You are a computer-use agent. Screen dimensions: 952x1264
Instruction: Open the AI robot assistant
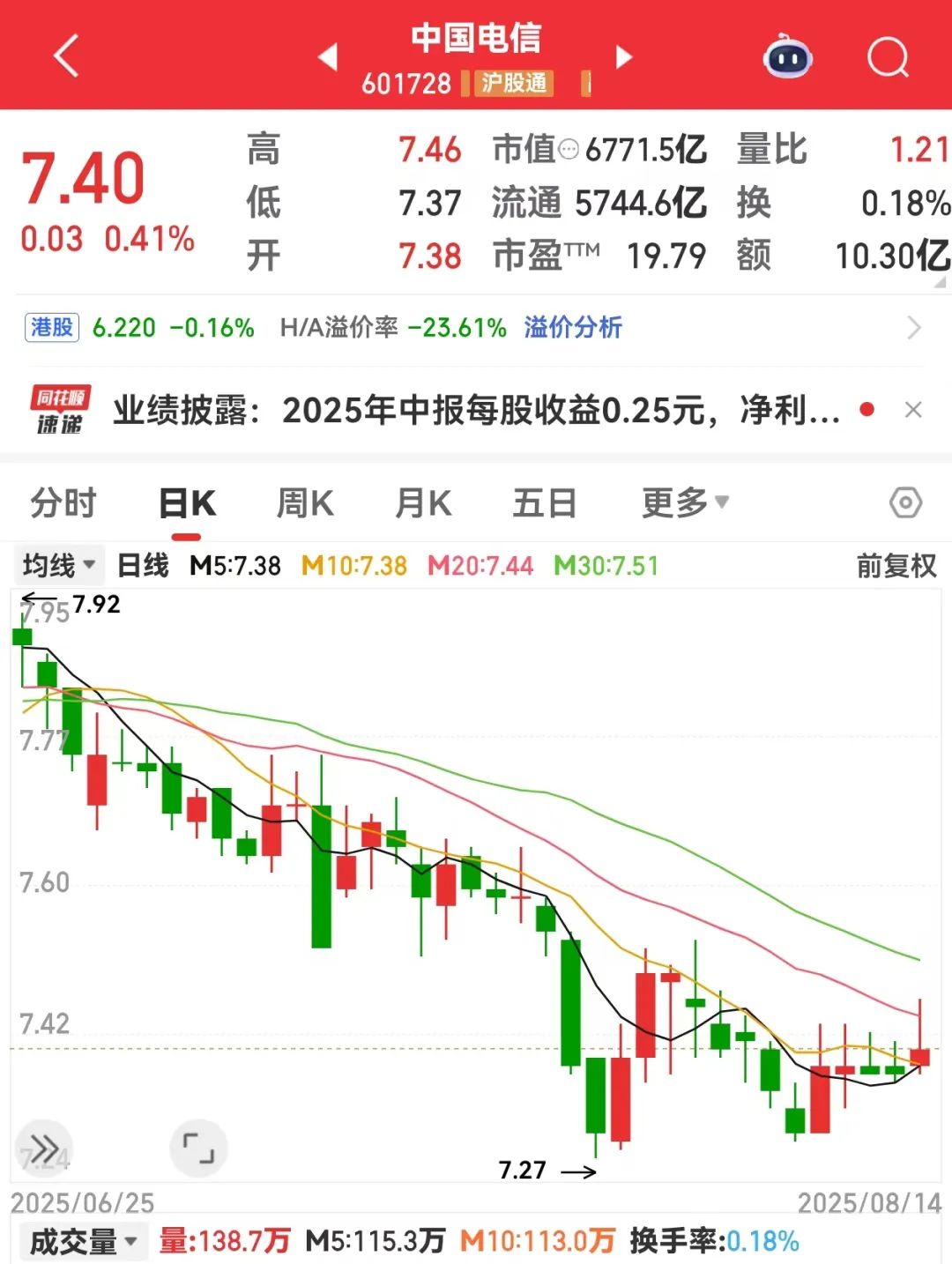click(x=787, y=57)
